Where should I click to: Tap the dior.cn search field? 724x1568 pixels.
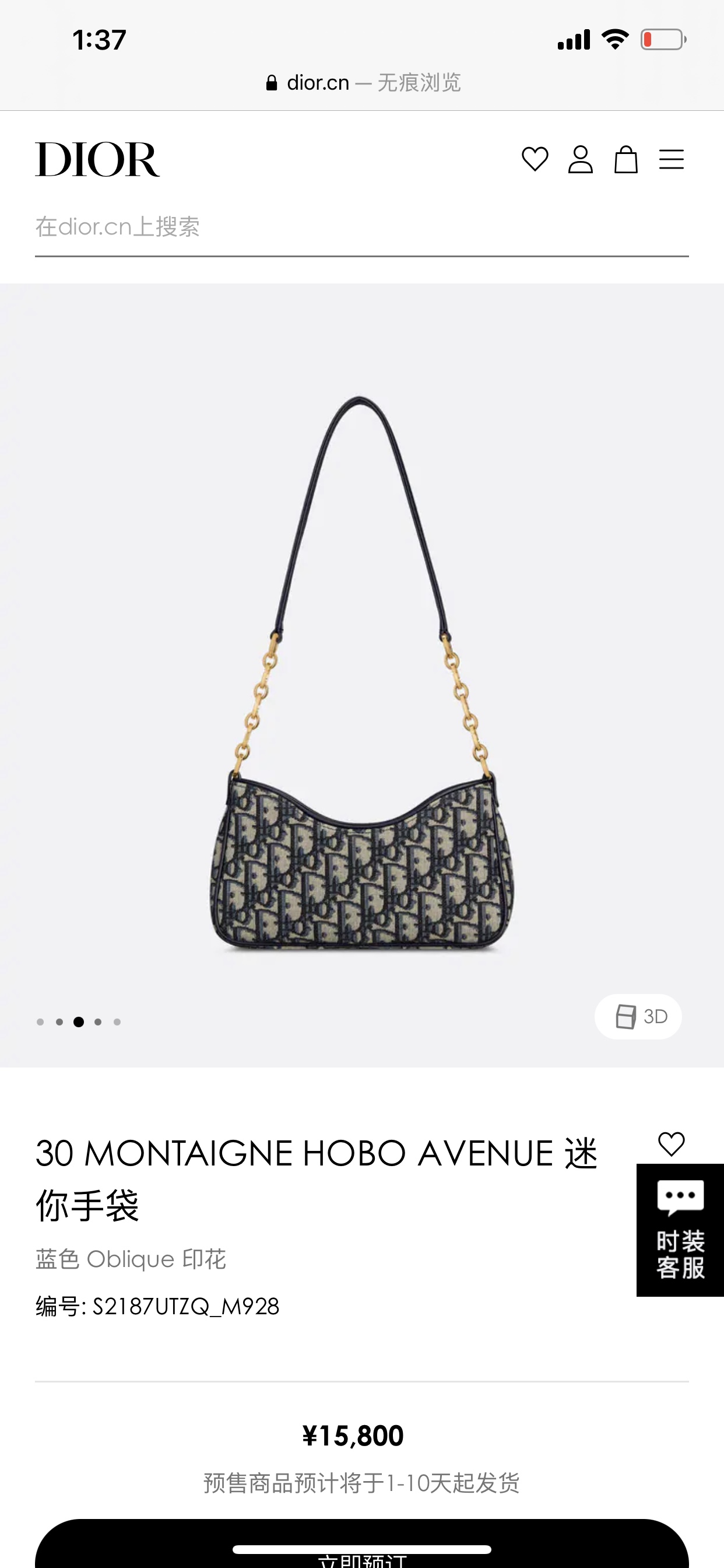pos(361,227)
